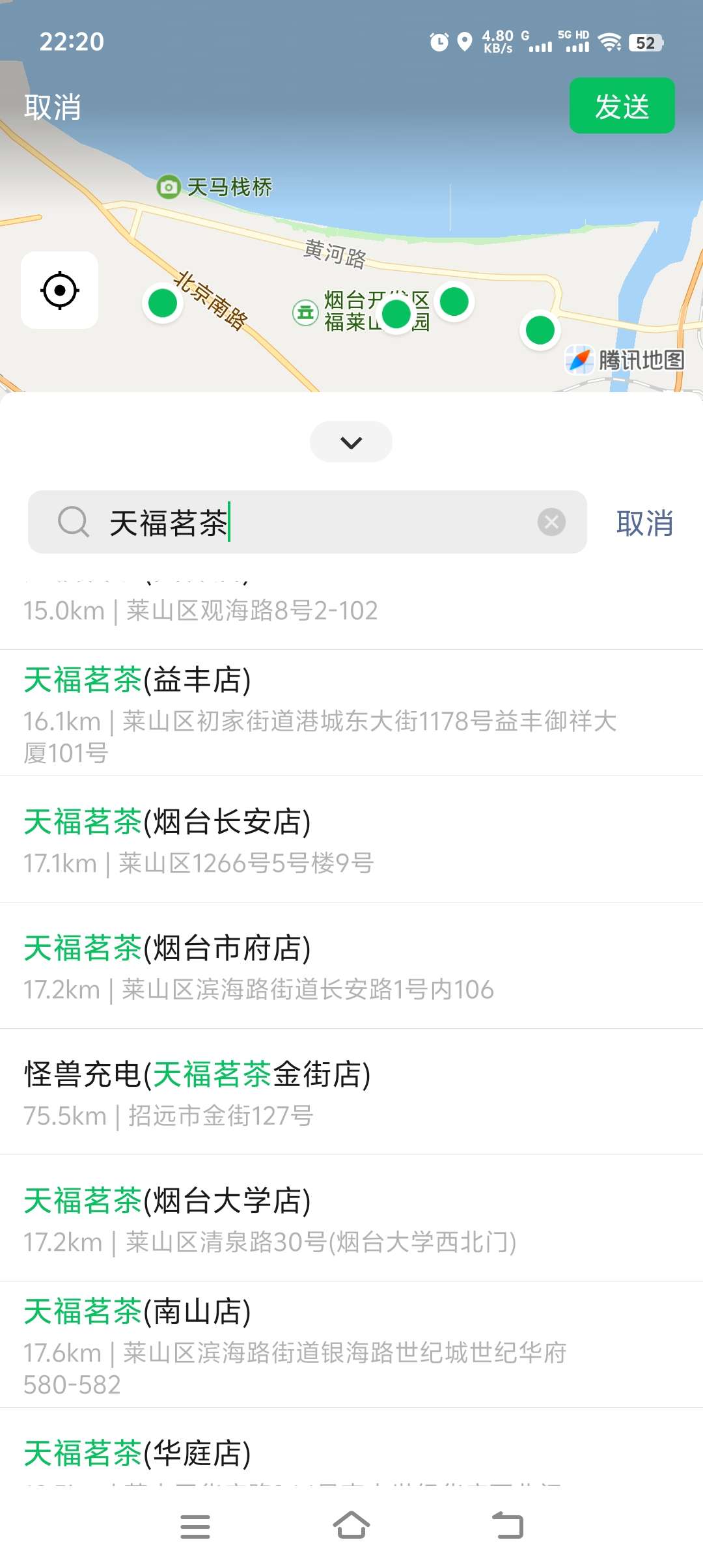Image resolution: width=703 pixels, height=1568 pixels.
Task: Collapse the results panel with the chevron
Action: (351, 442)
